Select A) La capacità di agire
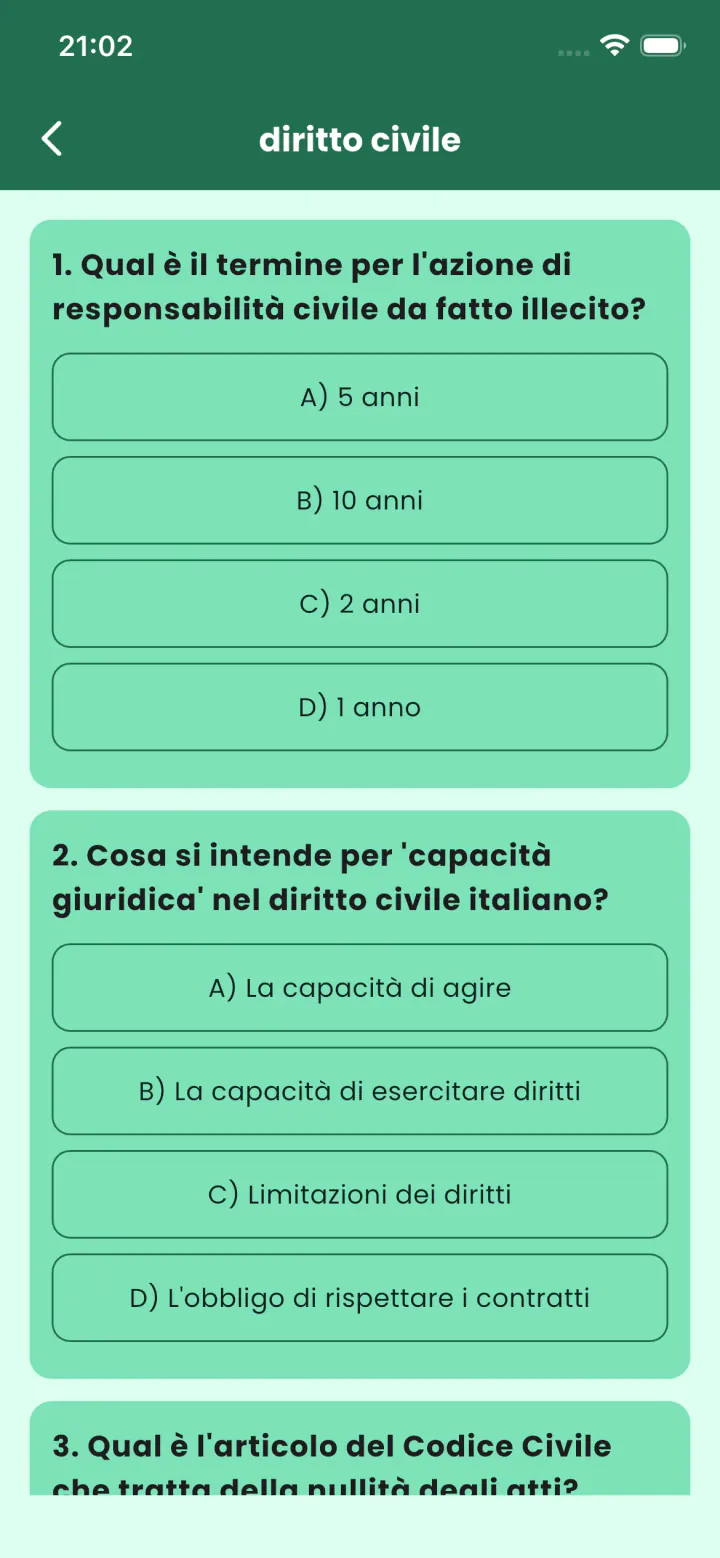 (360, 988)
